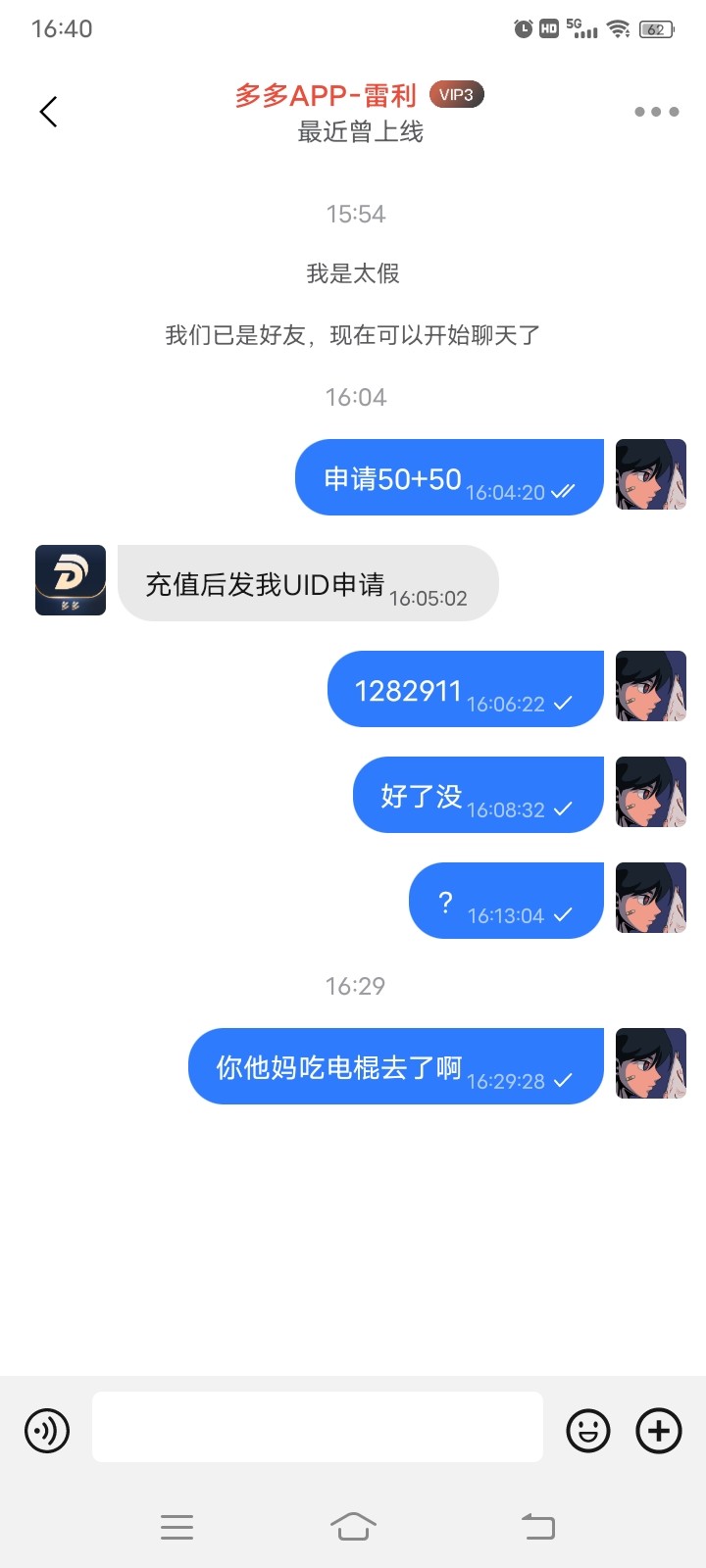Tap the system home button

(353, 1526)
